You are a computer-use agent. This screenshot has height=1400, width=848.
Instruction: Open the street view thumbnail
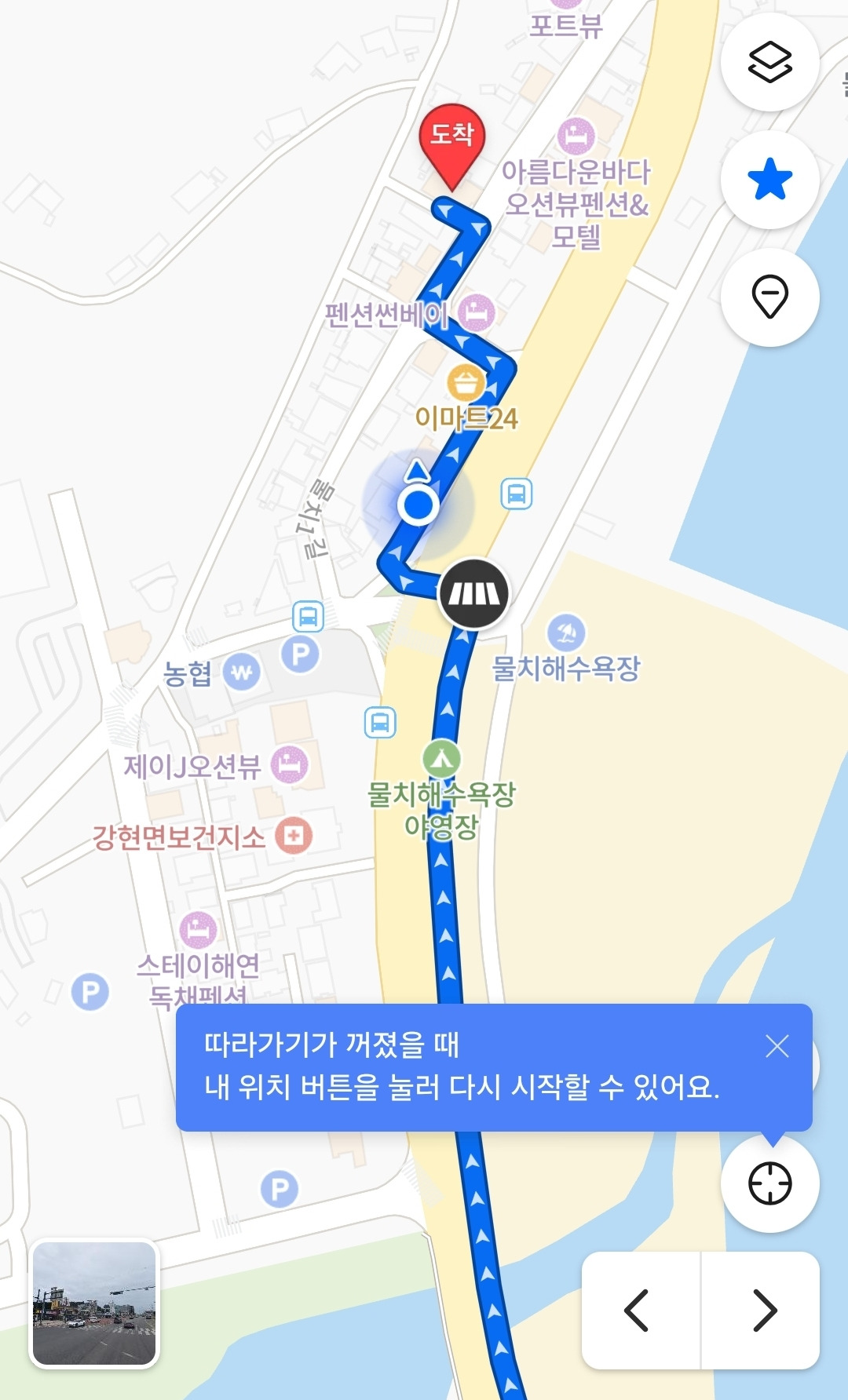(94, 1303)
